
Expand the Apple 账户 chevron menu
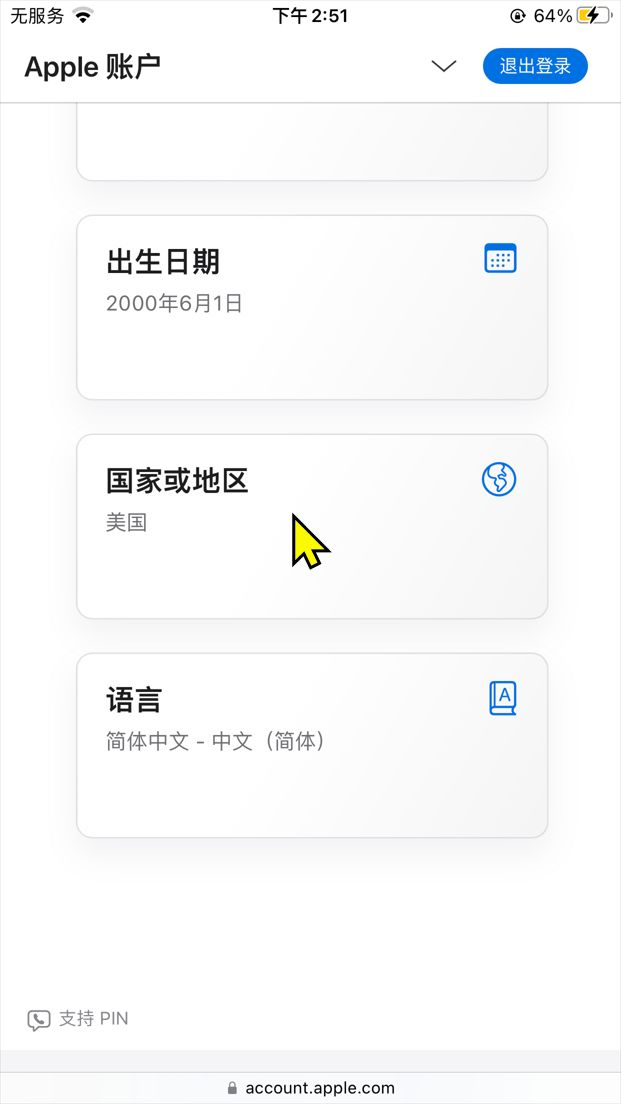coord(443,67)
